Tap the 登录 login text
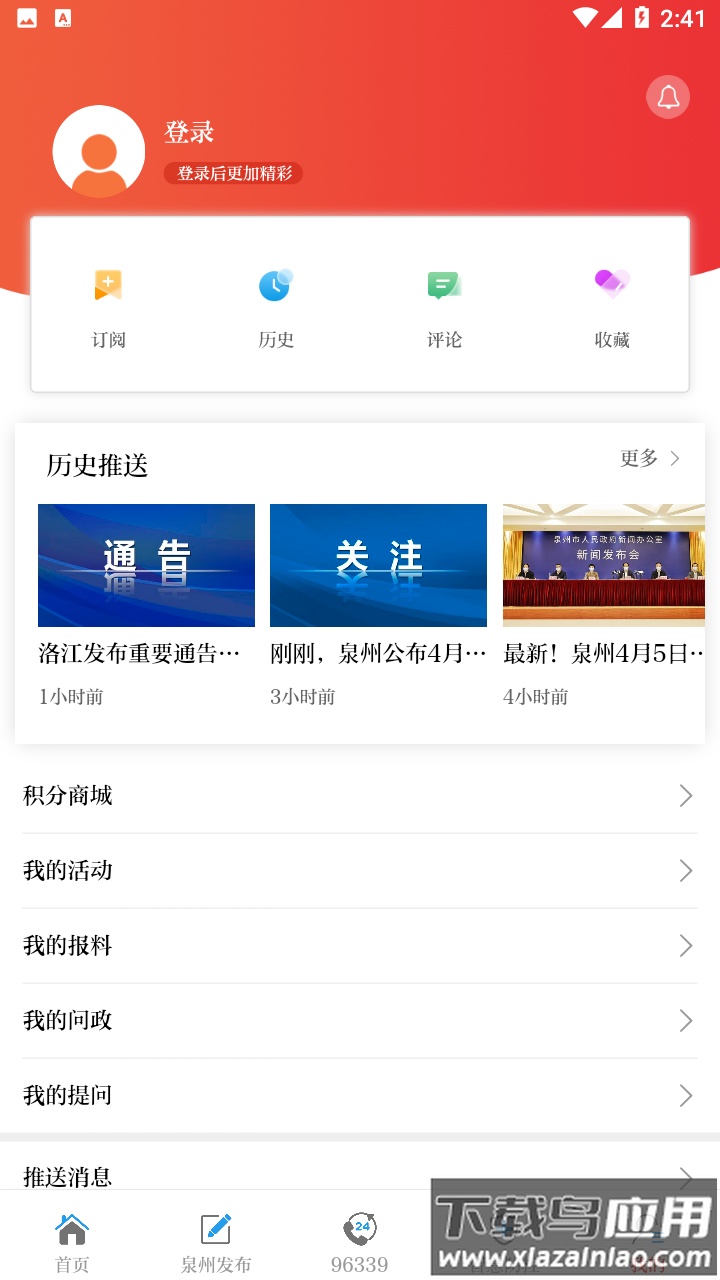720x1280 pixels. pyautogui.click(x=189, y=132)
